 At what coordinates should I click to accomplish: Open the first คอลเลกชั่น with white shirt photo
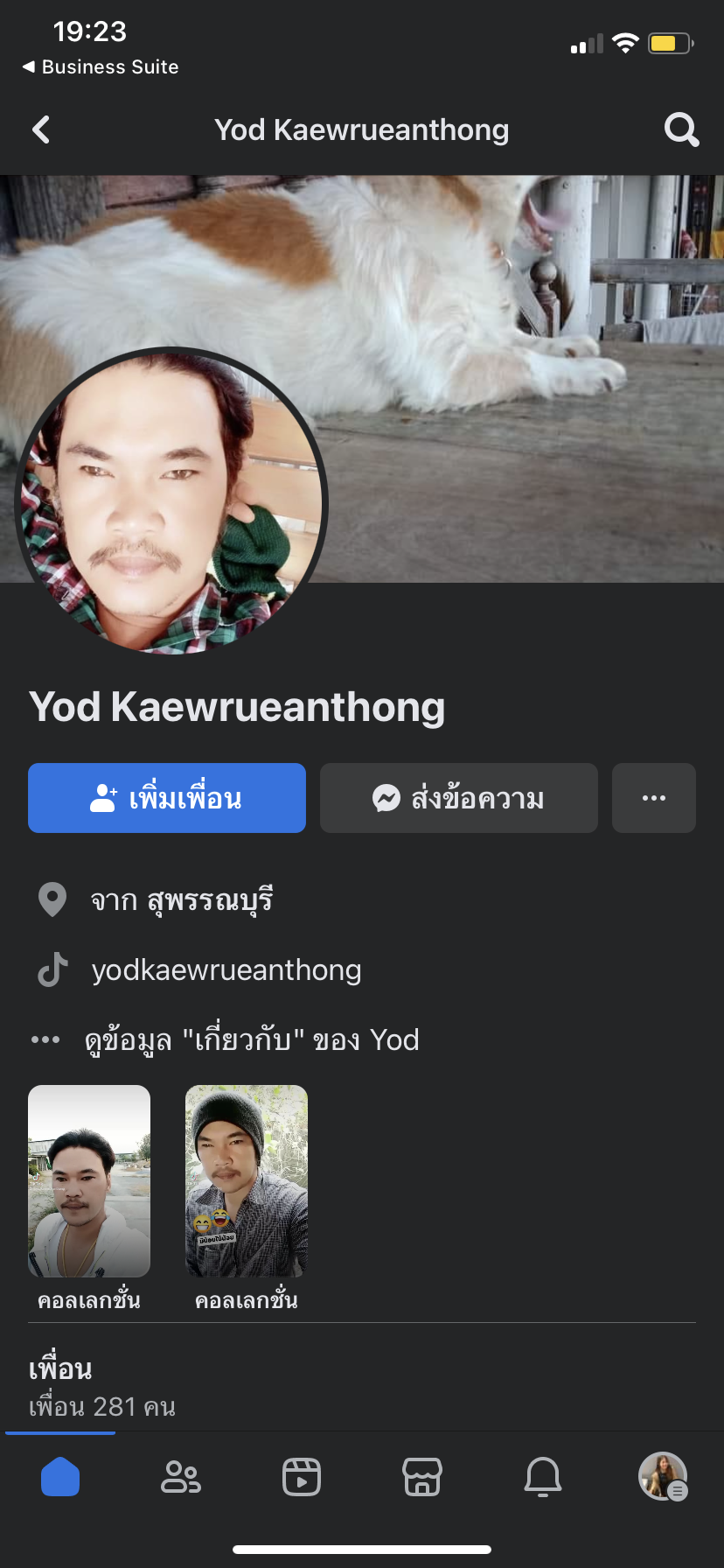coord(89,1198)
